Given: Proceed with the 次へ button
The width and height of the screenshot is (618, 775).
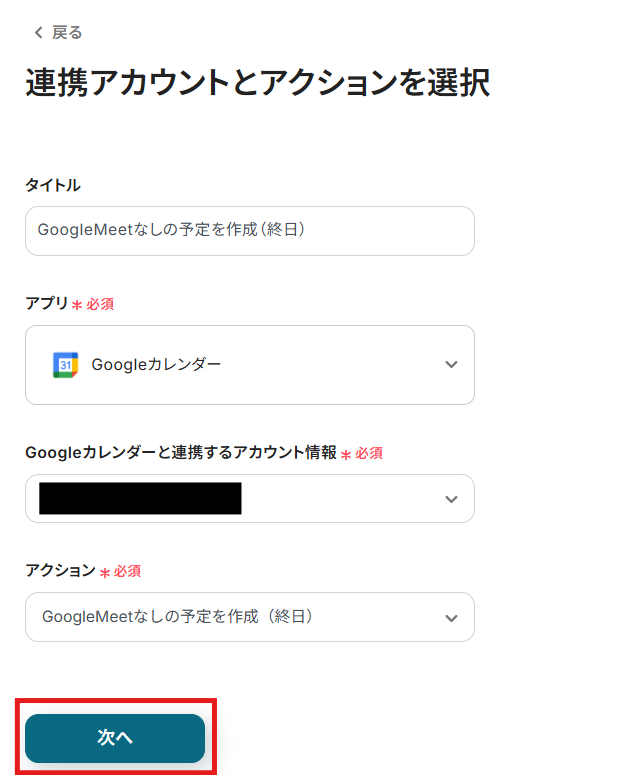Looking at the screenshot, I should coord(115,738).
